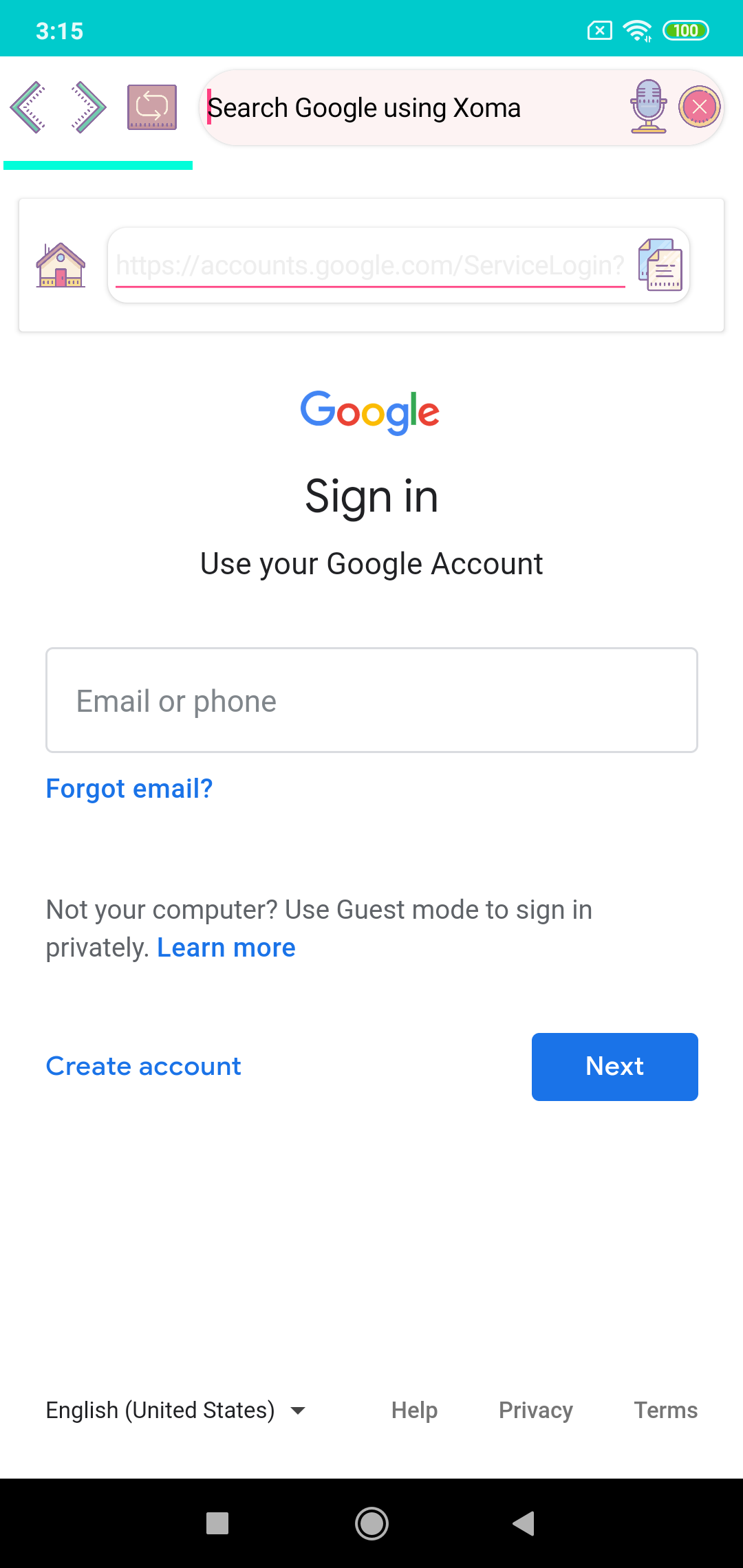Tap the system back button

[524, 1523]
